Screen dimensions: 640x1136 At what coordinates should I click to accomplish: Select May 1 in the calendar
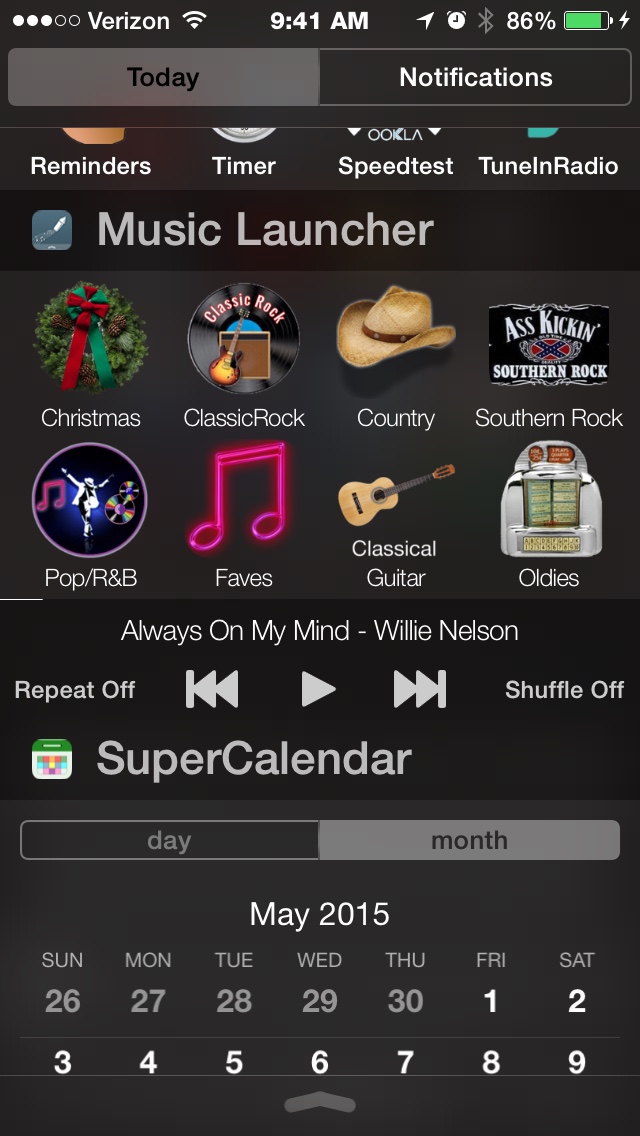[x=491, y=1001]
